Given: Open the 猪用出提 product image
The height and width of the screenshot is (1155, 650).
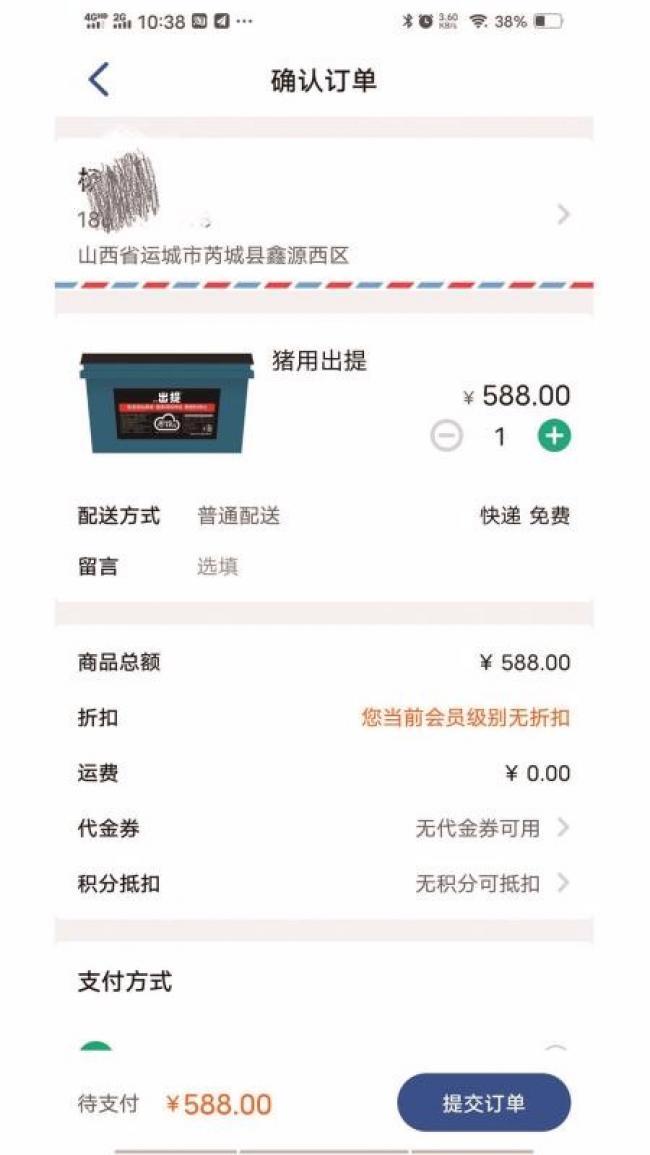Looking at the screenshot, I should (166, 402).
